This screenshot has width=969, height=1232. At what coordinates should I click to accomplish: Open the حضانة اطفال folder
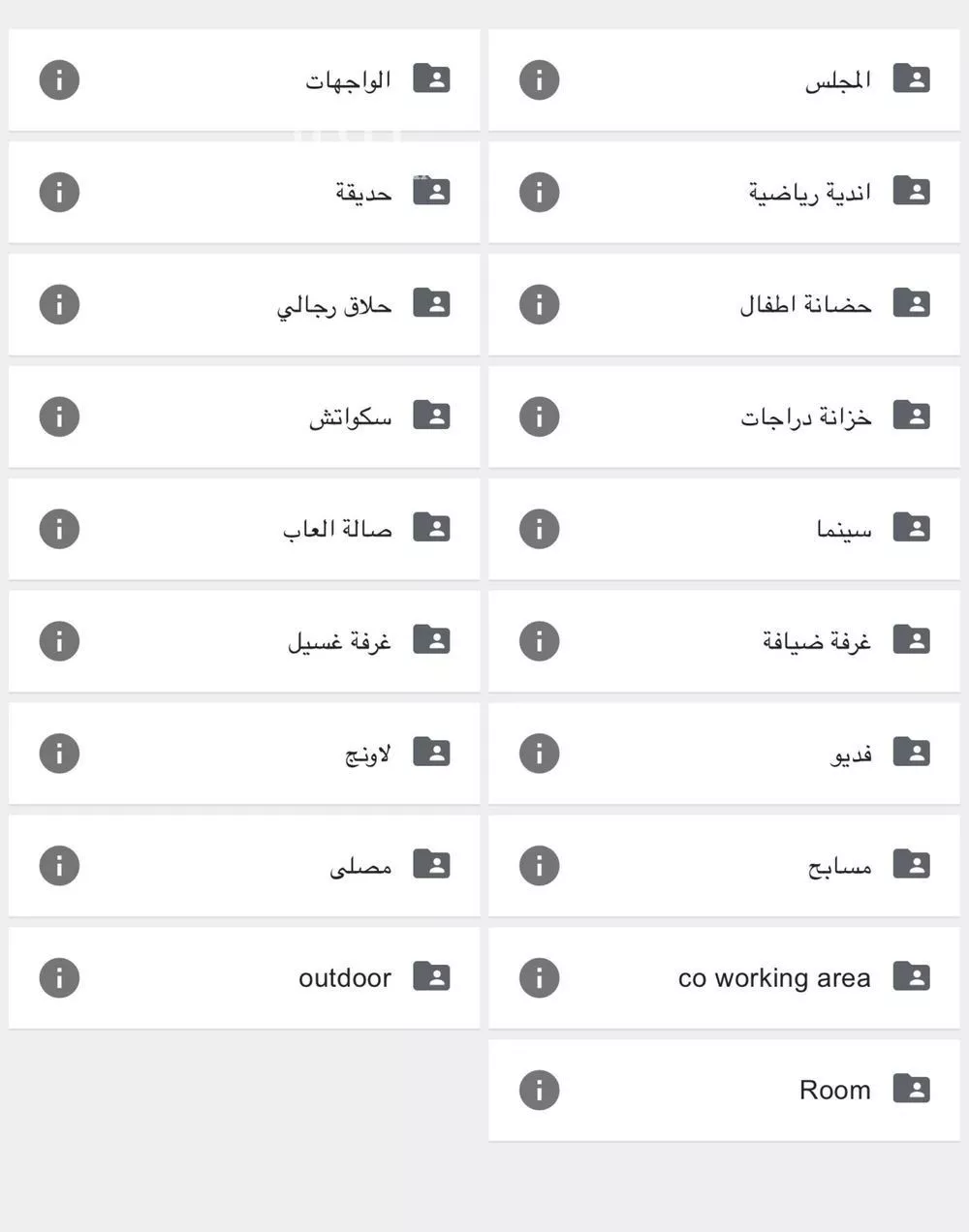(805, 305)
